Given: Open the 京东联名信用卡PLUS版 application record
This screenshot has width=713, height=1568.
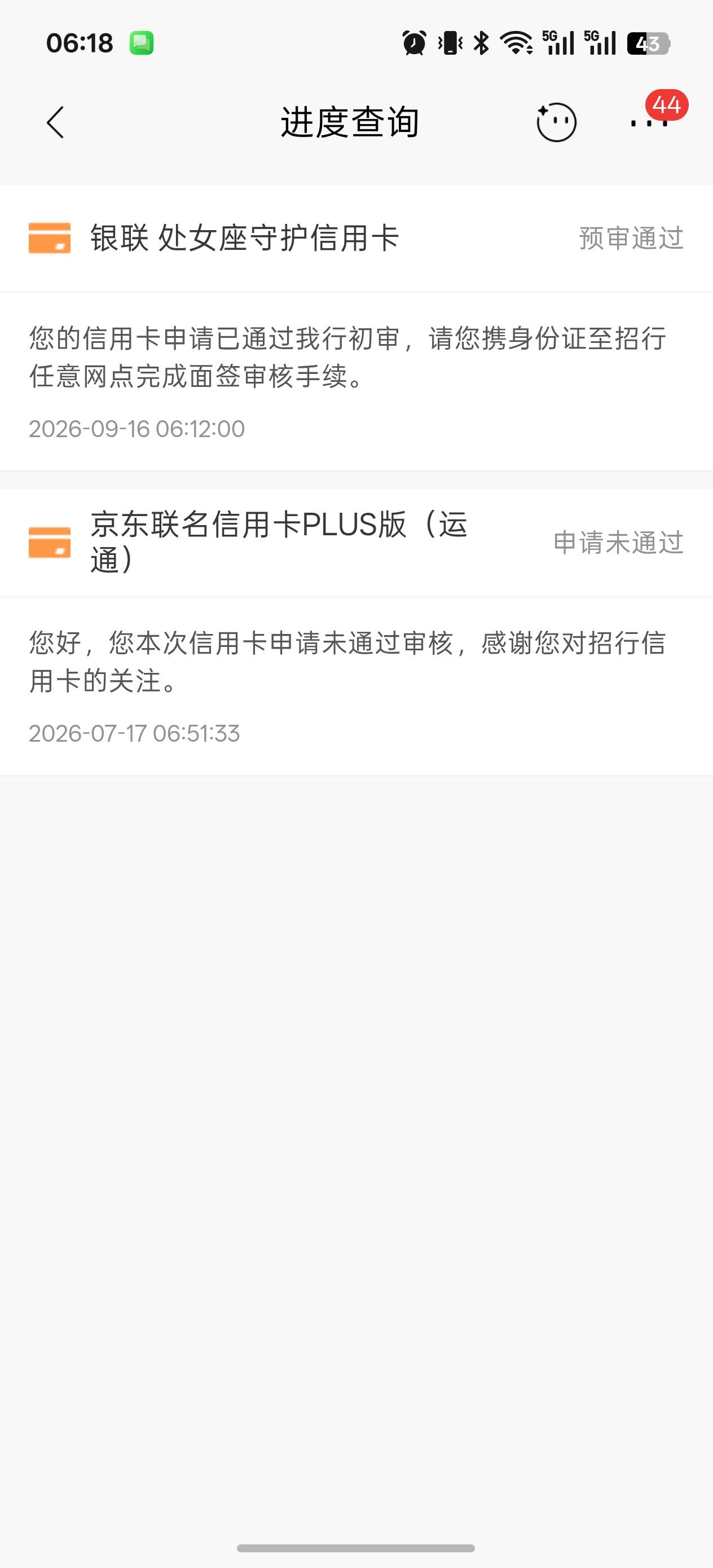Looking at the screenshot, I should pyautogui.click(x=356, y=543).
